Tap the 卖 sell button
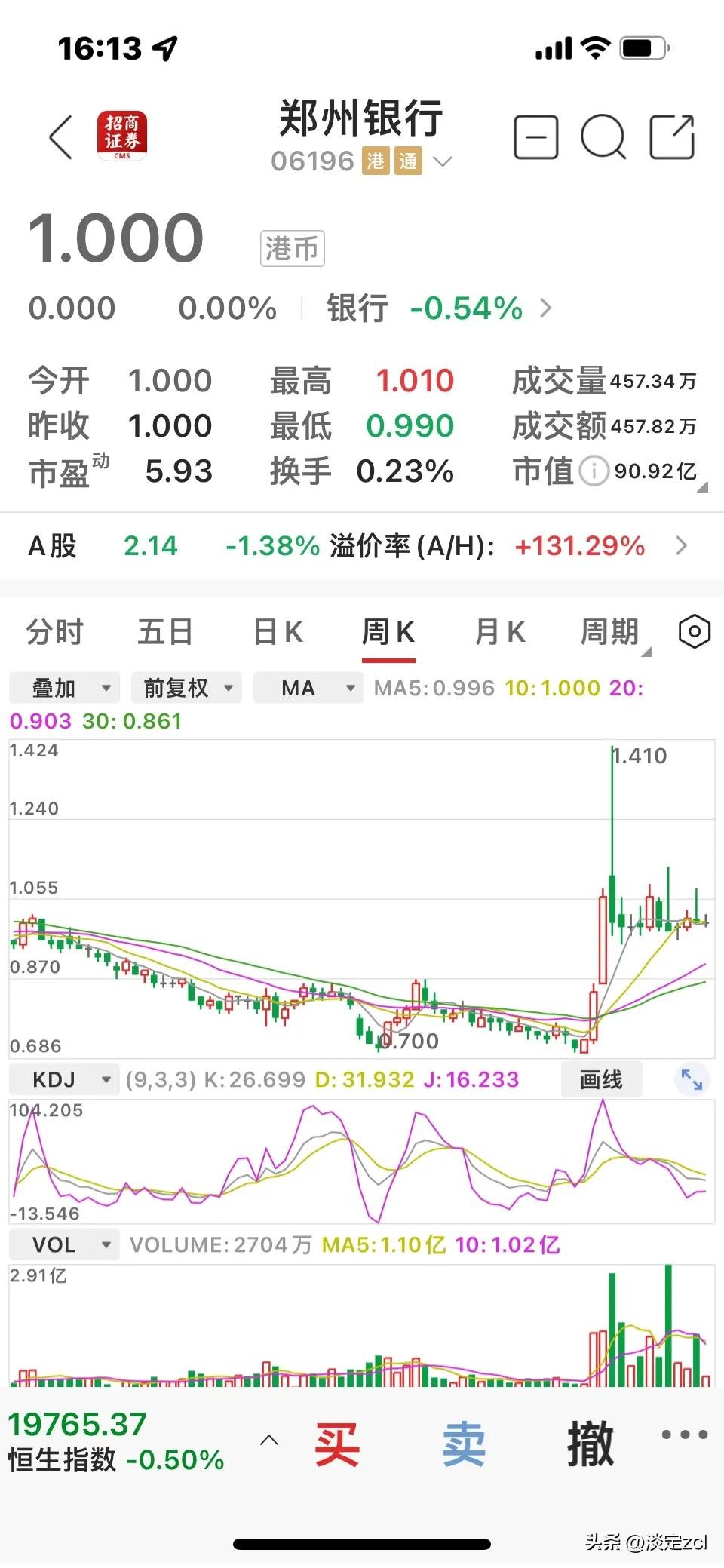 coord(464,1445)
